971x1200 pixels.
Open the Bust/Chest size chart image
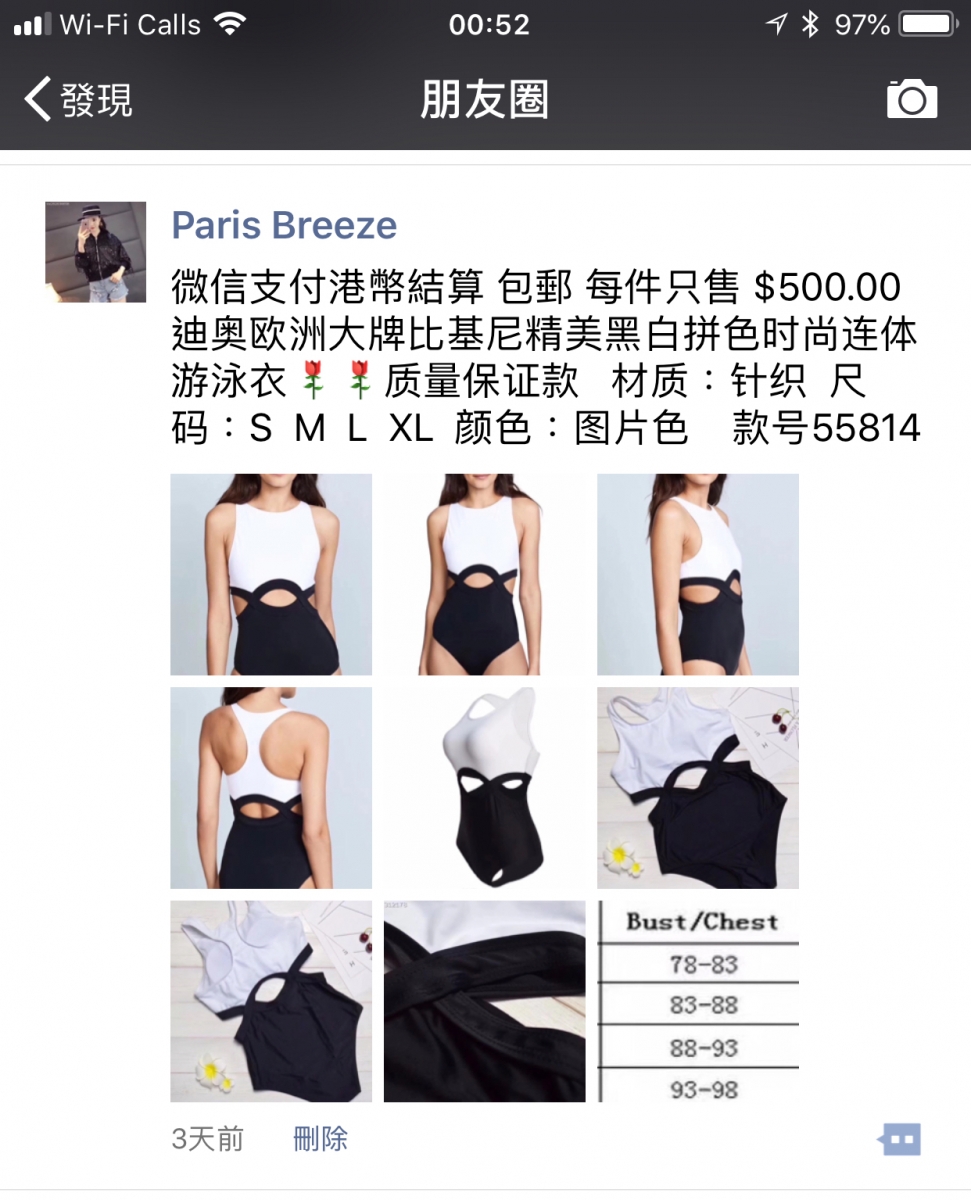click(698, 1001)
